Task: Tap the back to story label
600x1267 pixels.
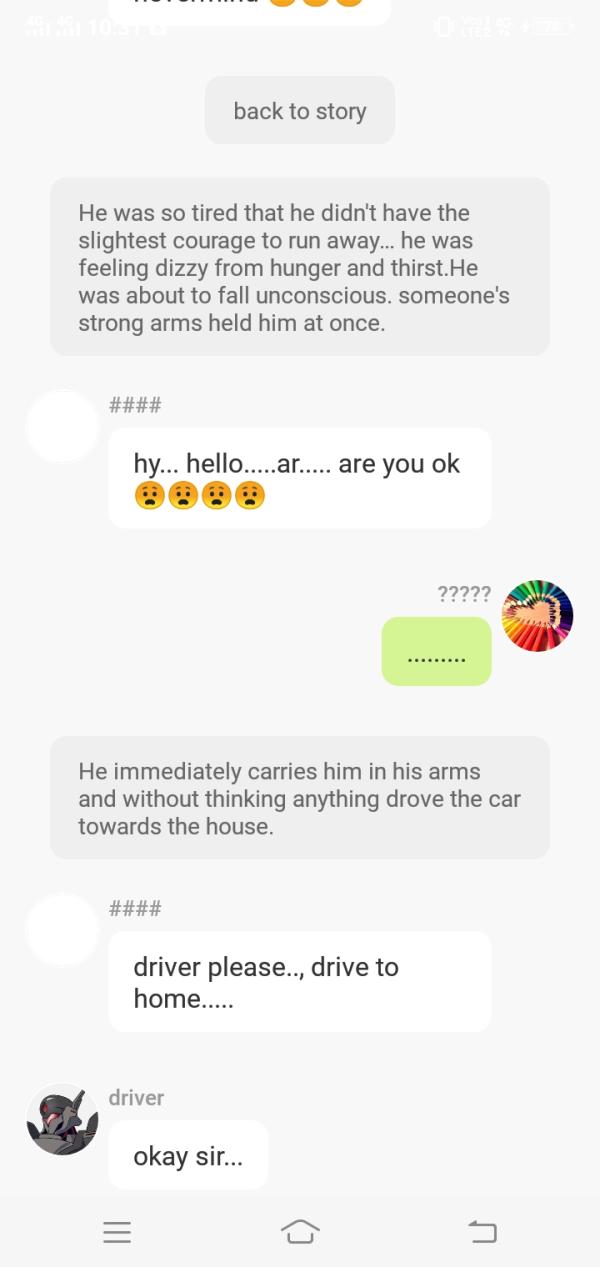Action: coord(300,111)
